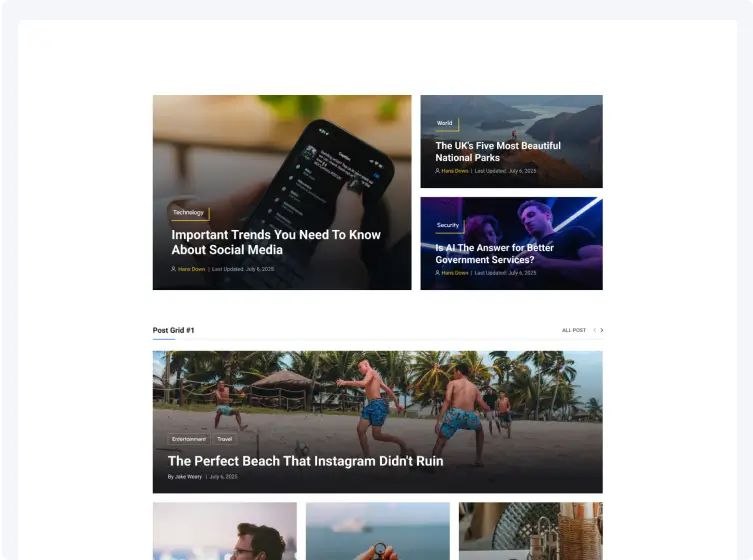Select the Travel tag on beach post
Screen dimensions: 753x560
pos(224,439)
